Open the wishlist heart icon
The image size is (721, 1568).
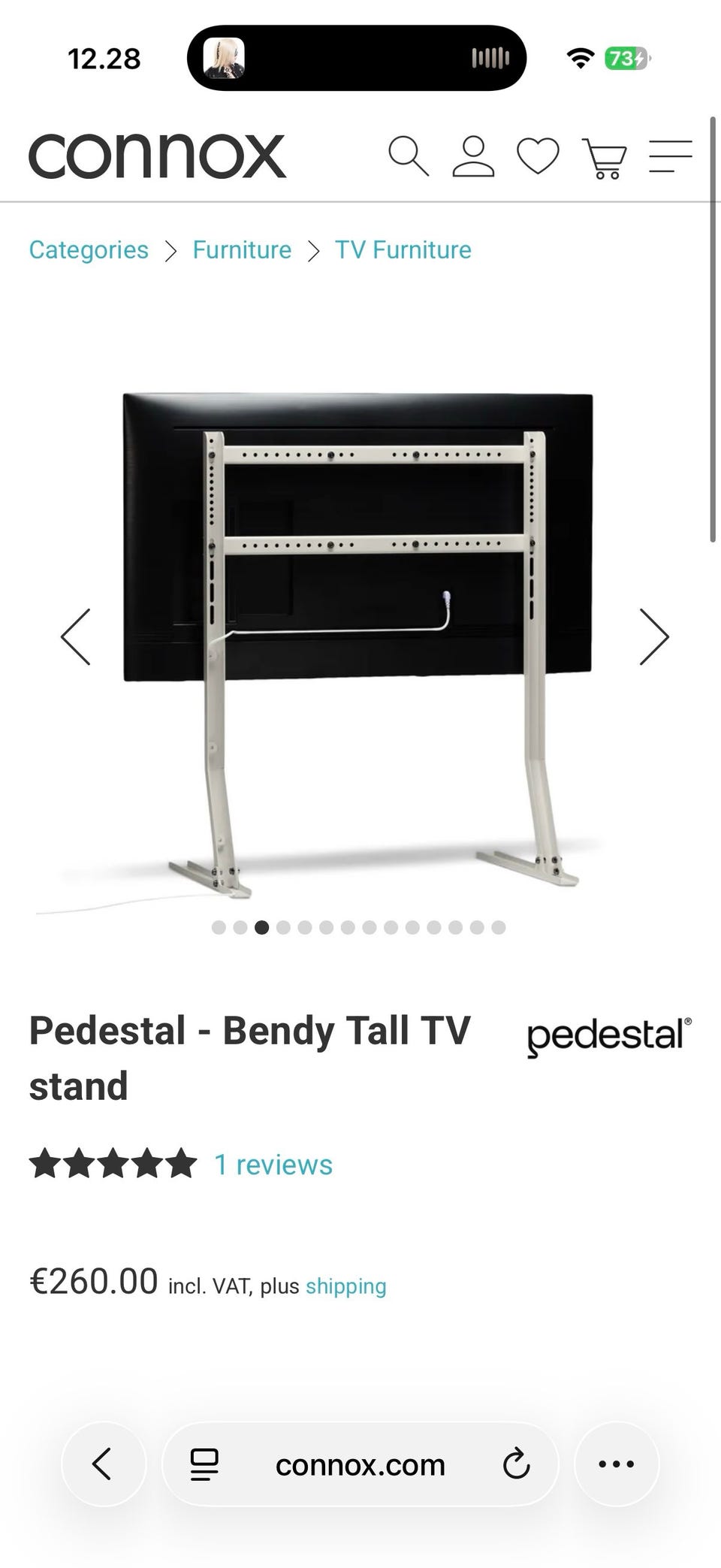coord(538,156)
